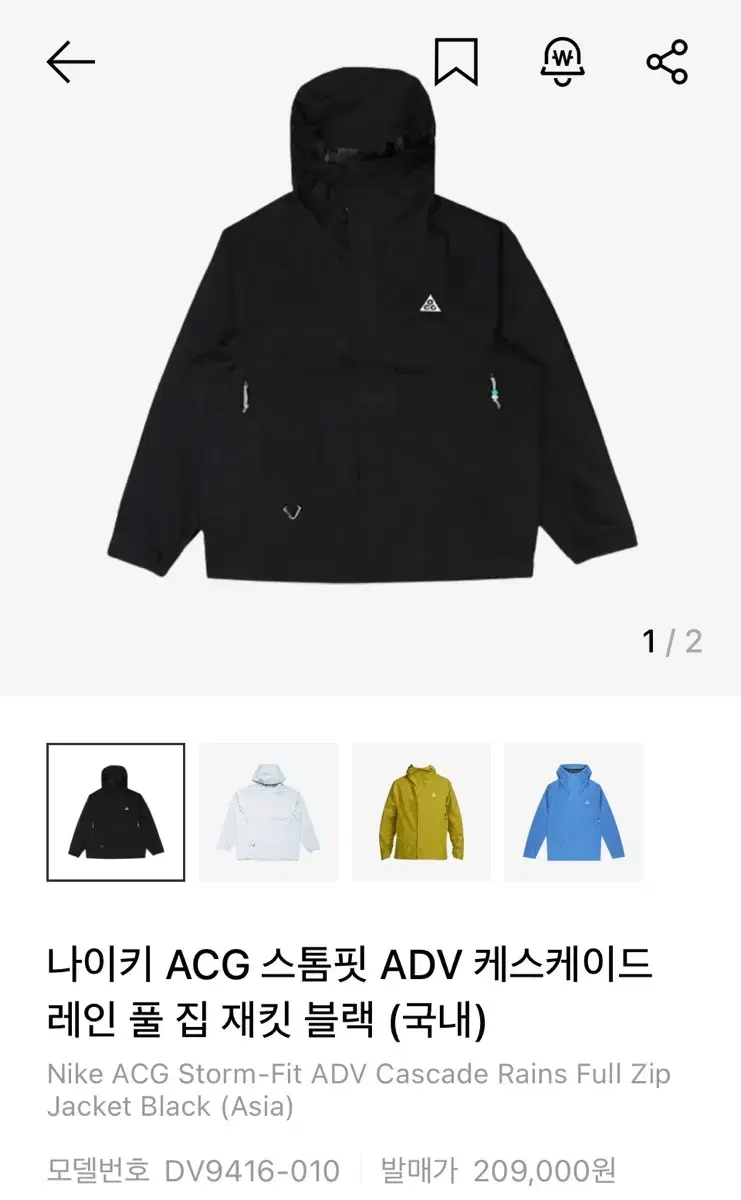This screenshot has height=1200, width=741.
Task: Open the price alert bell
Action: 561,62
